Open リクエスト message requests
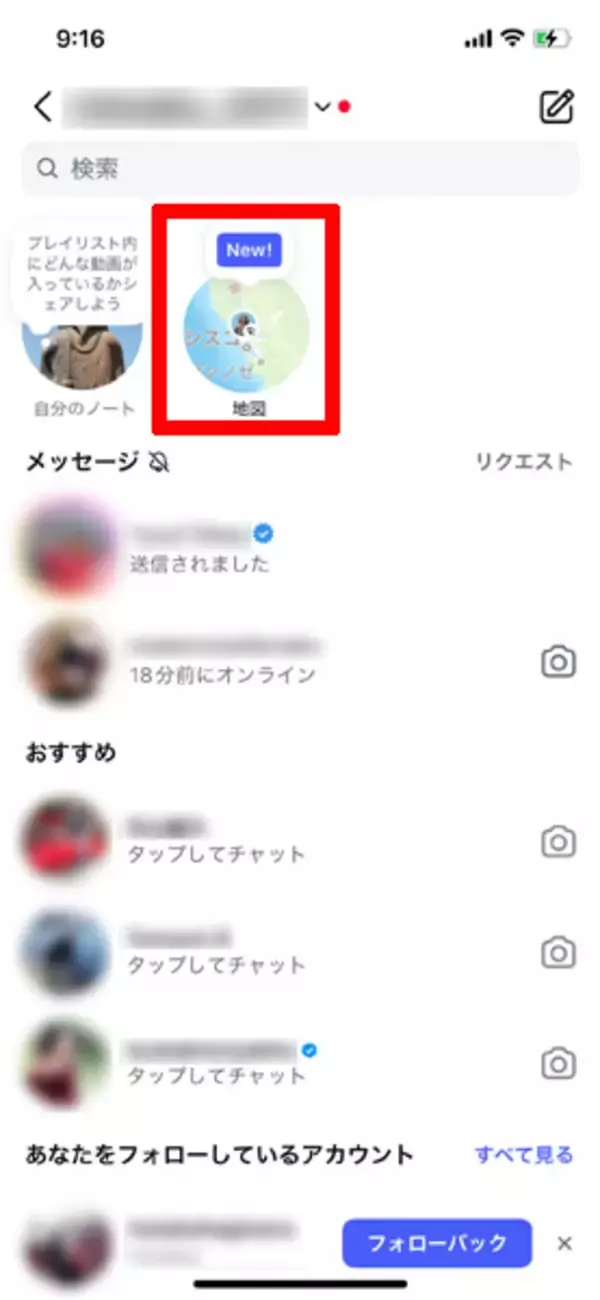This screenshot has width=600, height=1300. point(523,462)
